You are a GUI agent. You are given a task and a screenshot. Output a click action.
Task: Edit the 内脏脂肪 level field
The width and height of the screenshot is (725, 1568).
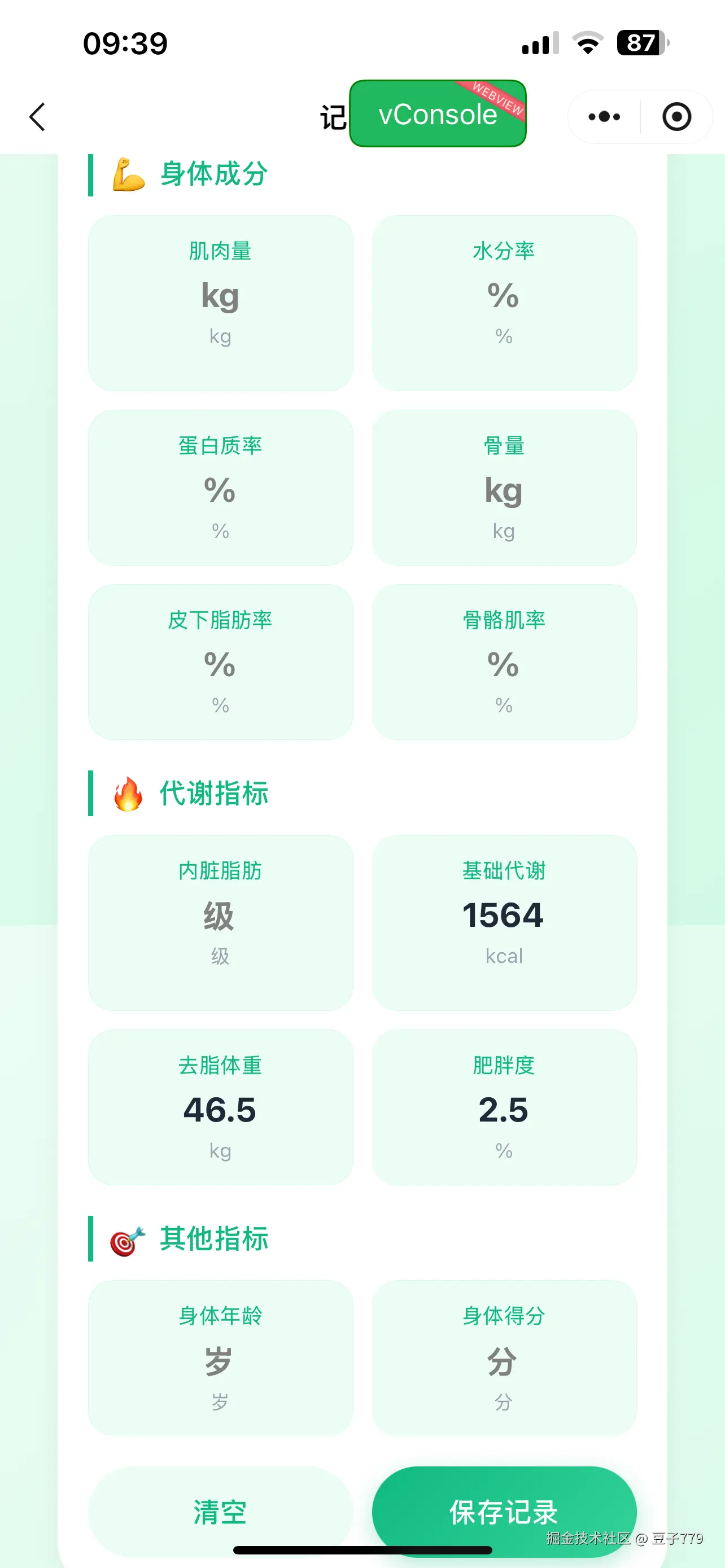[x=220, y=916]
